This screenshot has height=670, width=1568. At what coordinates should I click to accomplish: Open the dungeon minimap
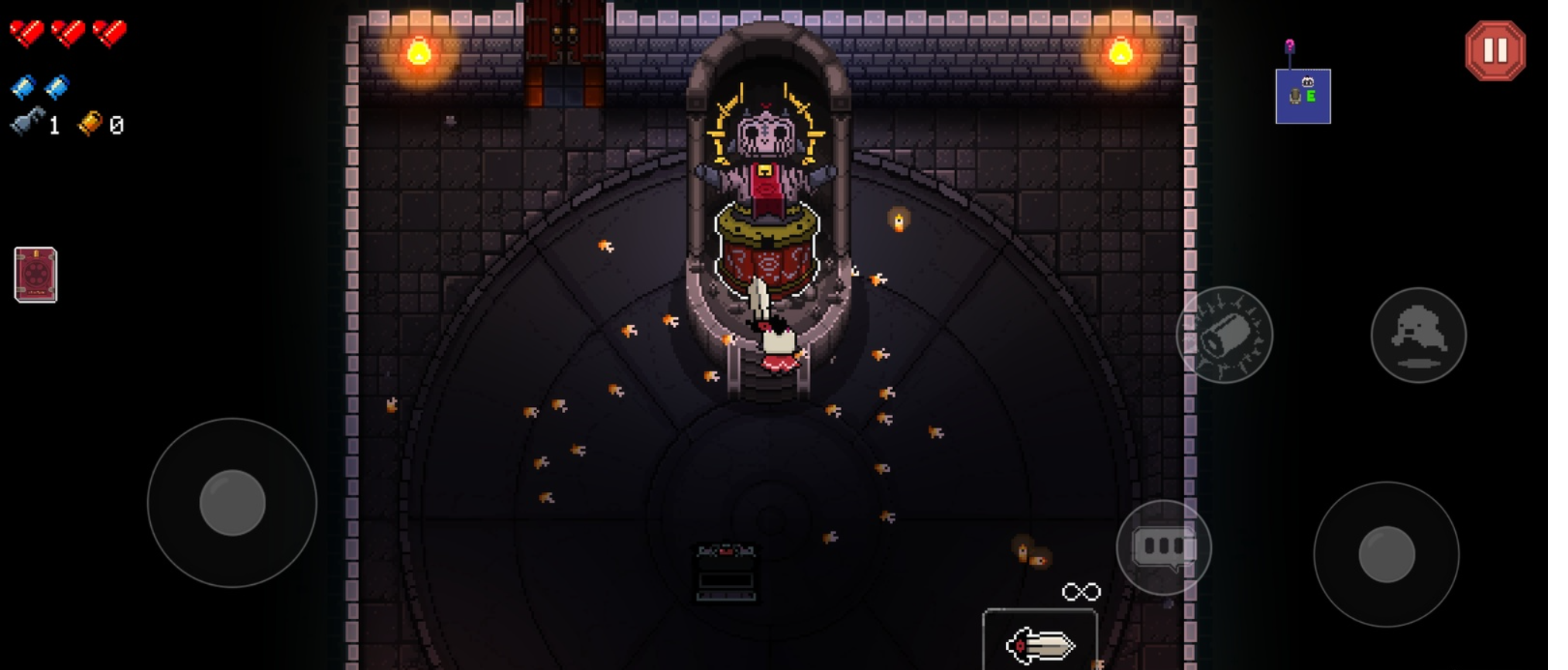(x=1303, y=96)
